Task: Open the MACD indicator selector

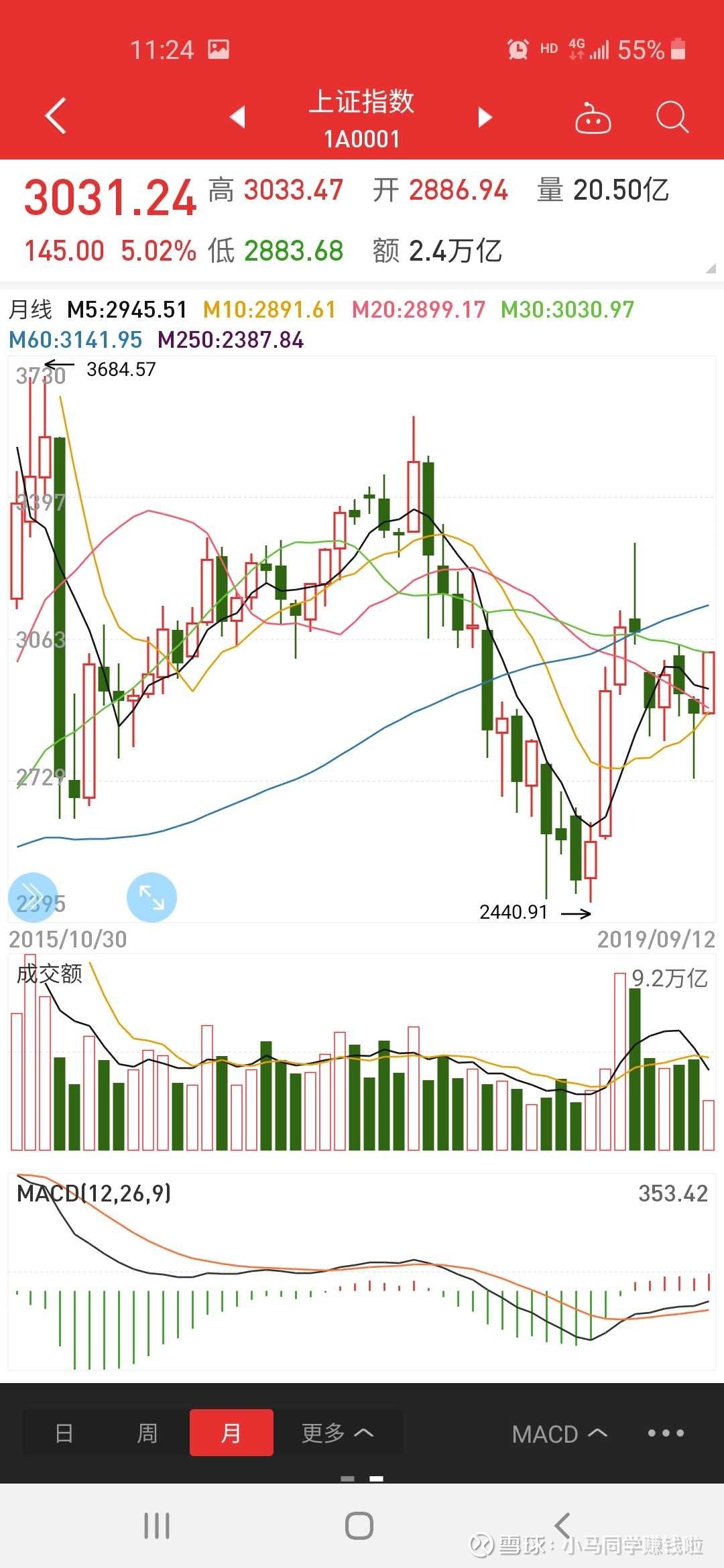Action: [x=562, y=1433]
